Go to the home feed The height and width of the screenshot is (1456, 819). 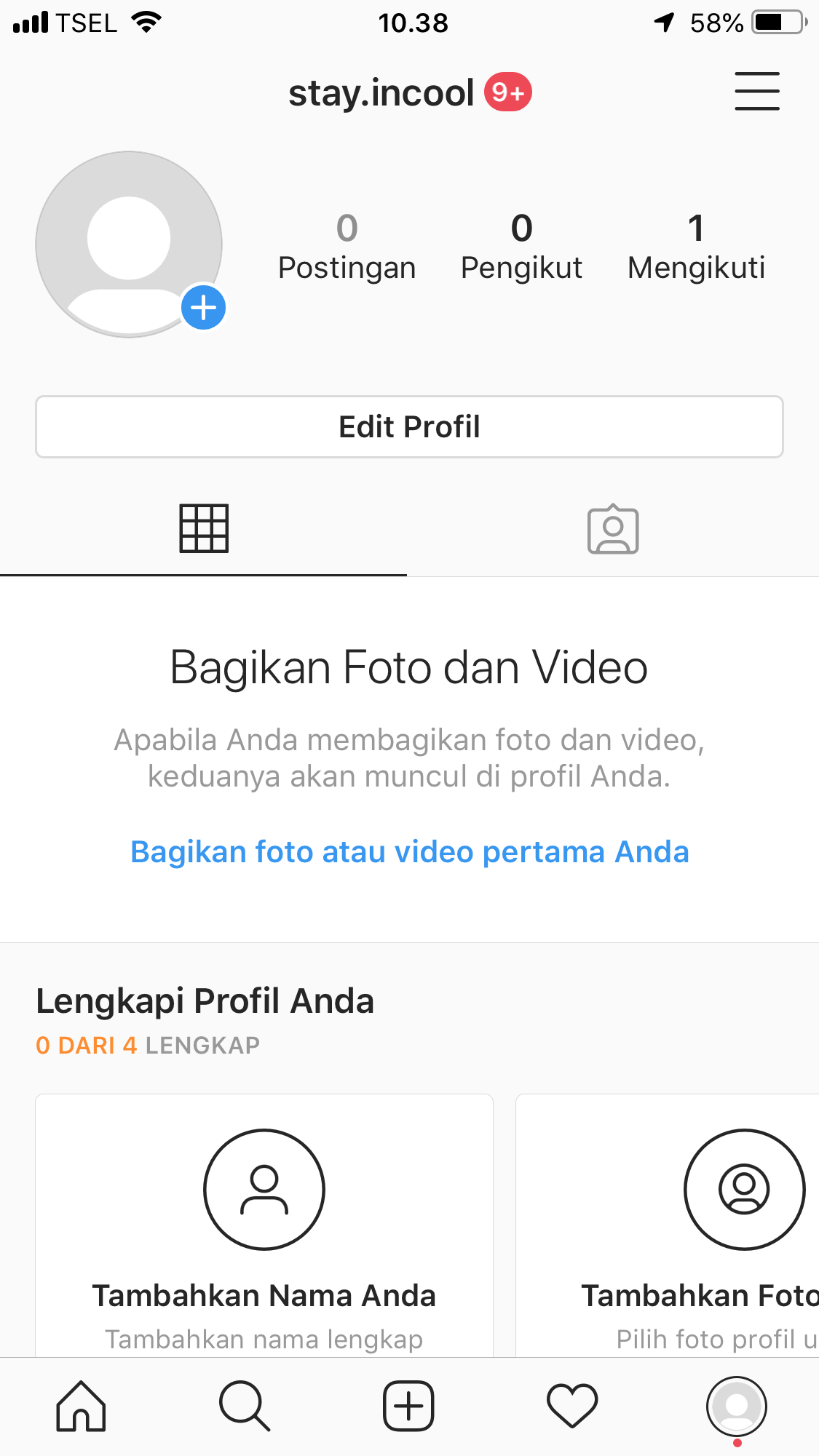coord(81,1406)
